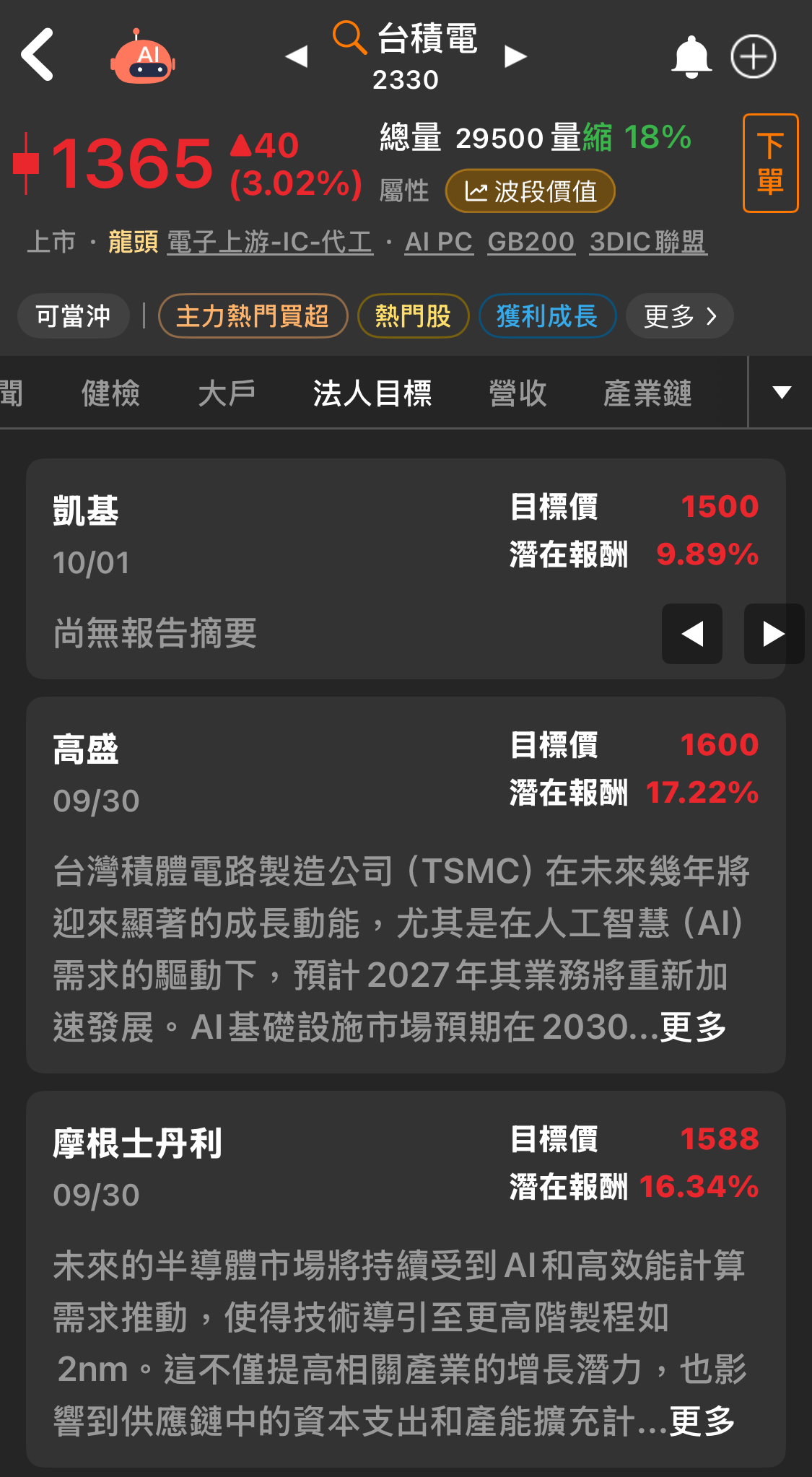Expand the tab list dropdown arrow
This screenshot has height=1477, width=812.
pyautogui.click(x=782, y=393)
